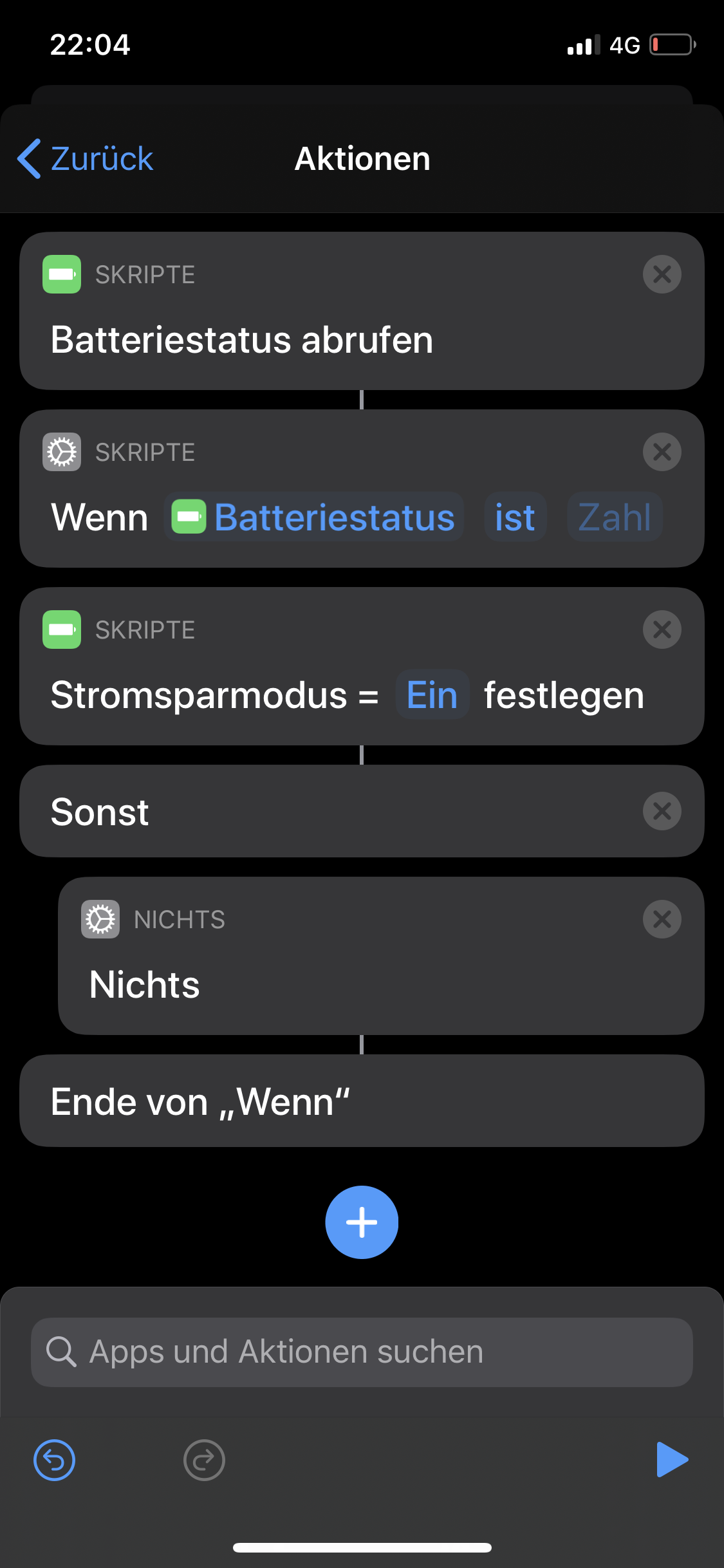The image size is (724, 1568).
Task: Remove the Batteriestatus abrufen action
Action: pyautogui.click(x=662, y=274)
